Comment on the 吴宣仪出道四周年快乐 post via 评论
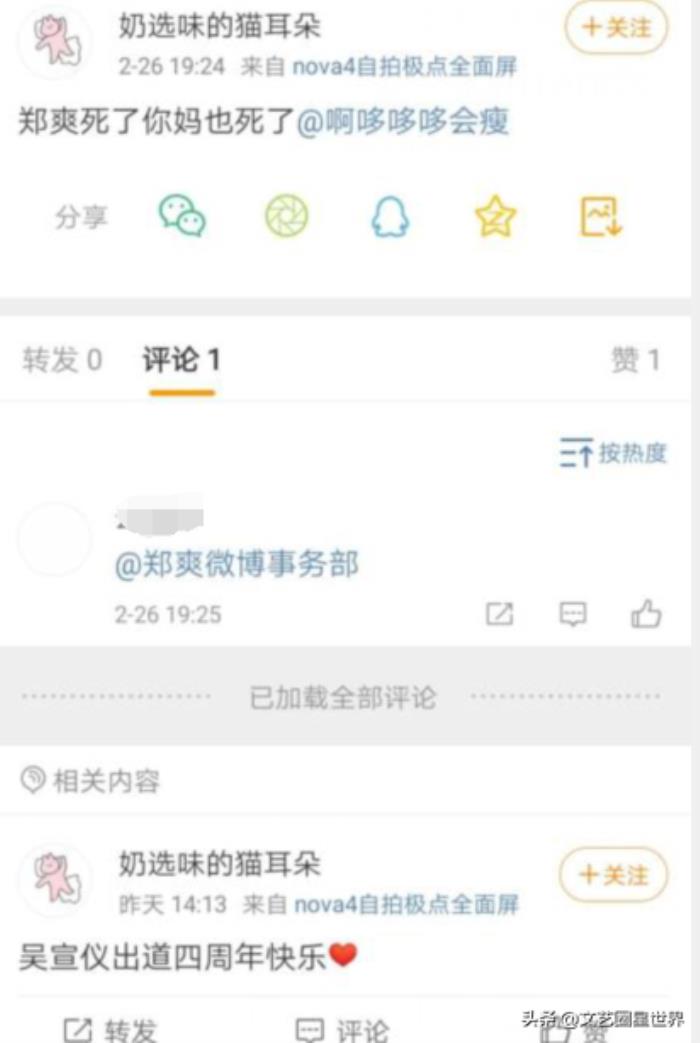Image resolution: width=700 pixels, height=1043 pixels. [342, 1030]
